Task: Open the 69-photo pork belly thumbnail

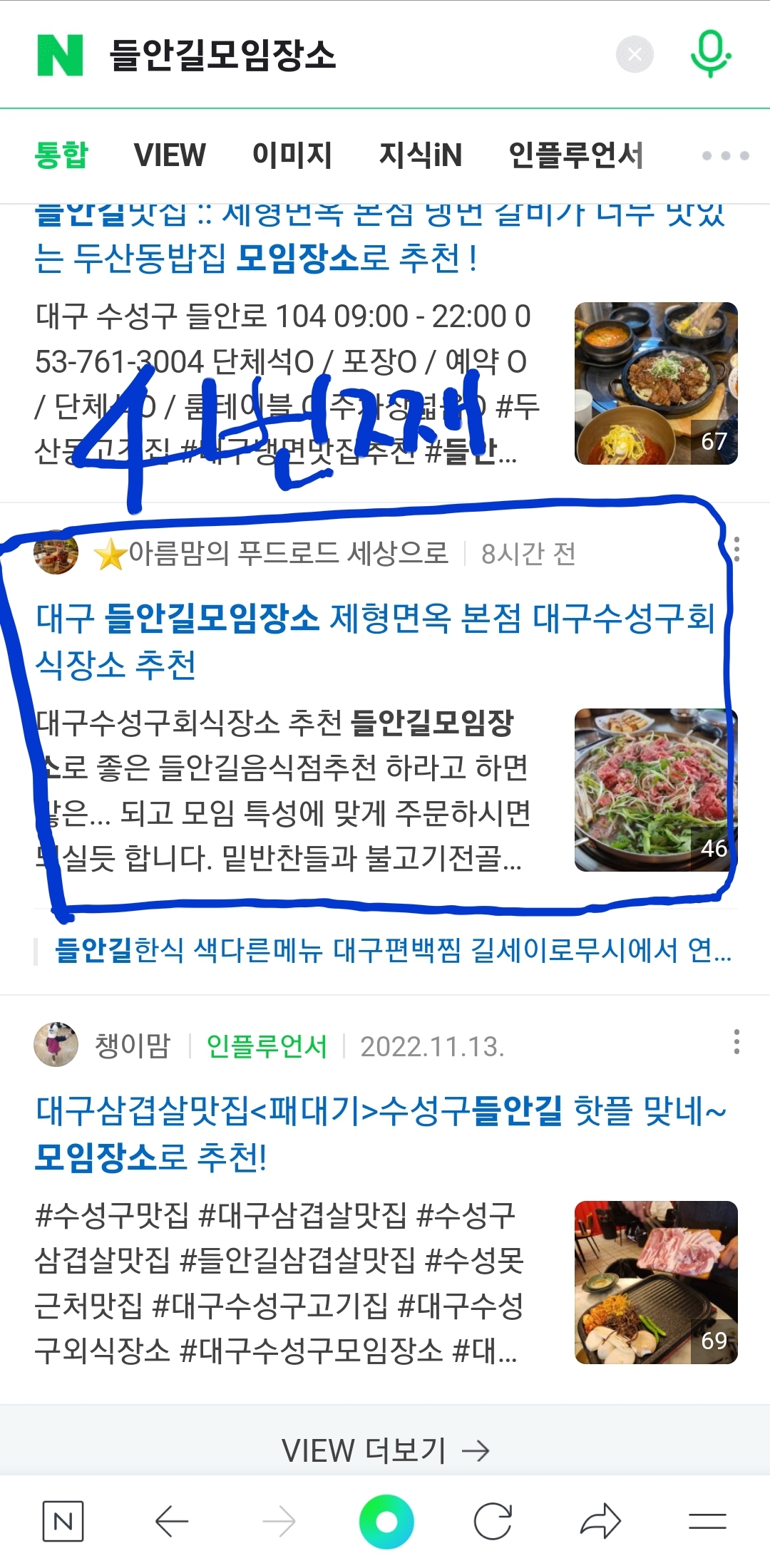Action: (x=655, y=1282)
